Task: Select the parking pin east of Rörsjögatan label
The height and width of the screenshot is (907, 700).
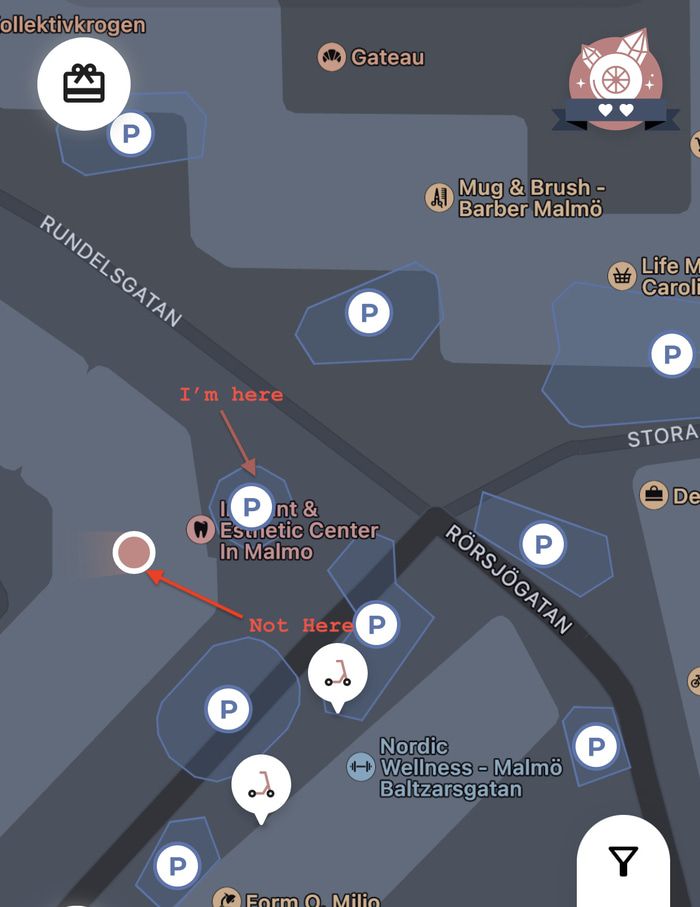Action: tap(543, 545)
